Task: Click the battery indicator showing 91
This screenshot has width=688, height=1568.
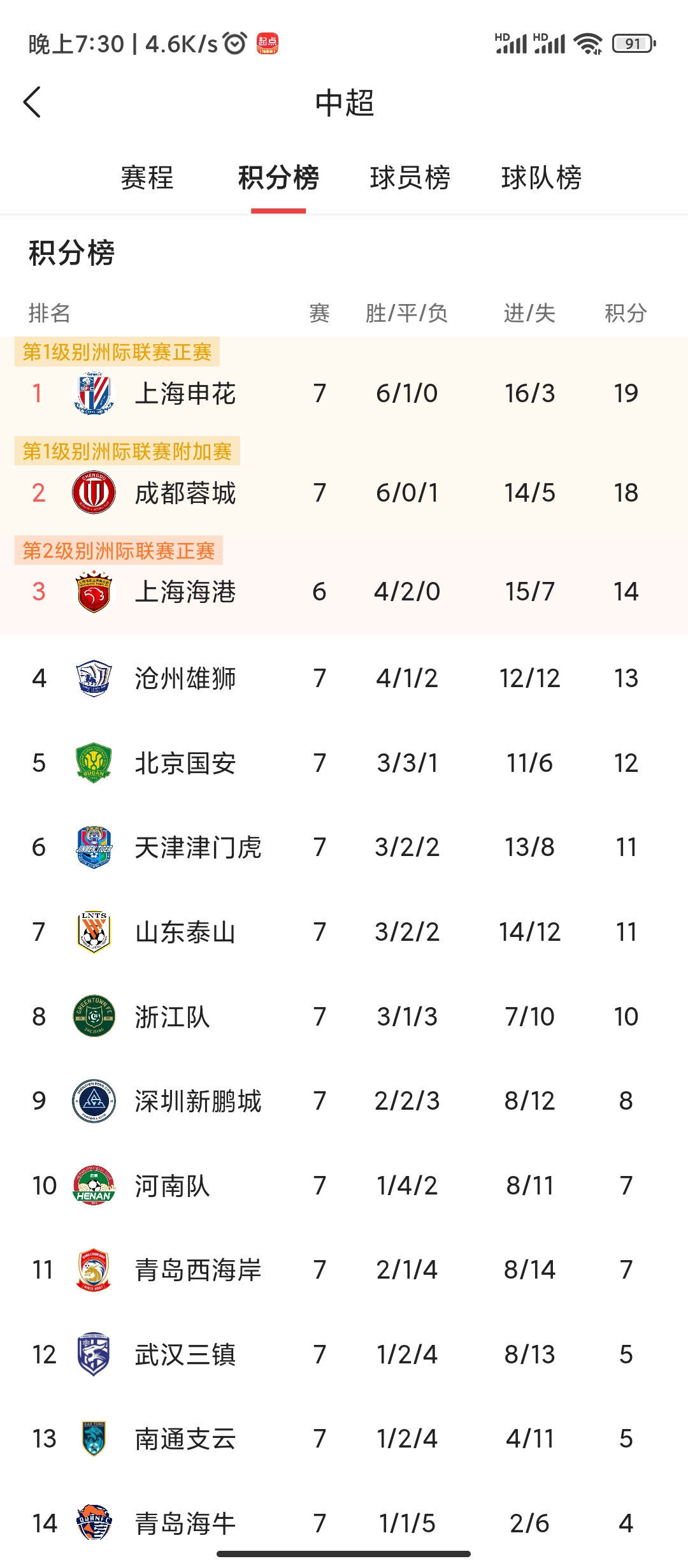Action: coord(631,42)
